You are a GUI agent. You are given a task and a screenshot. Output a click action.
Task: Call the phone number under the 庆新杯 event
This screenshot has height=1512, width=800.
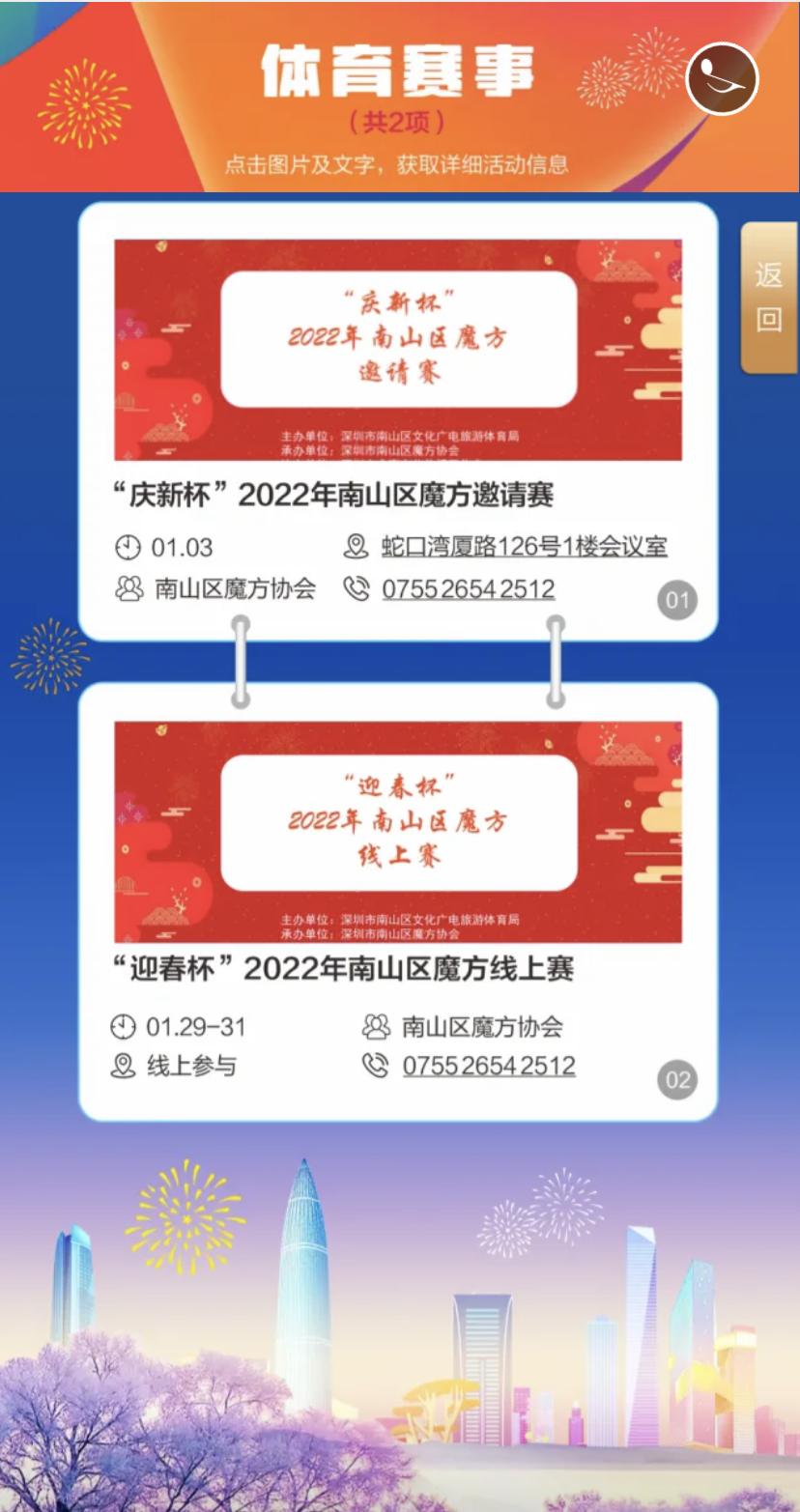(469, 589)
